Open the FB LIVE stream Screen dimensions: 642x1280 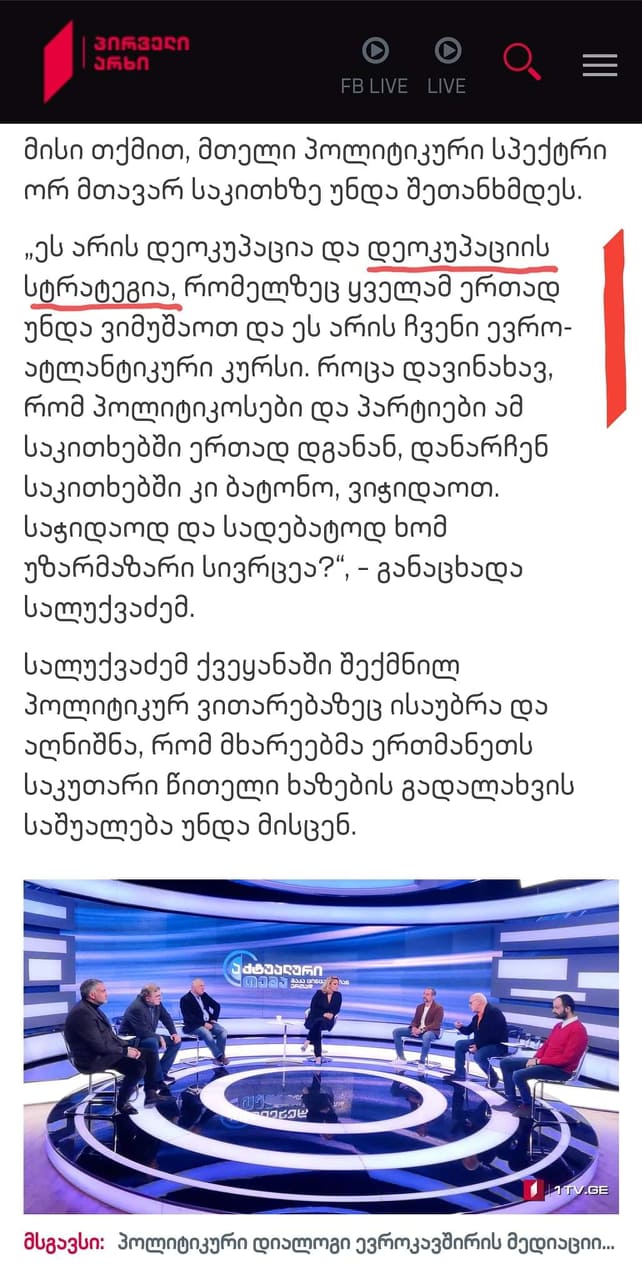[x=375, y=64]
